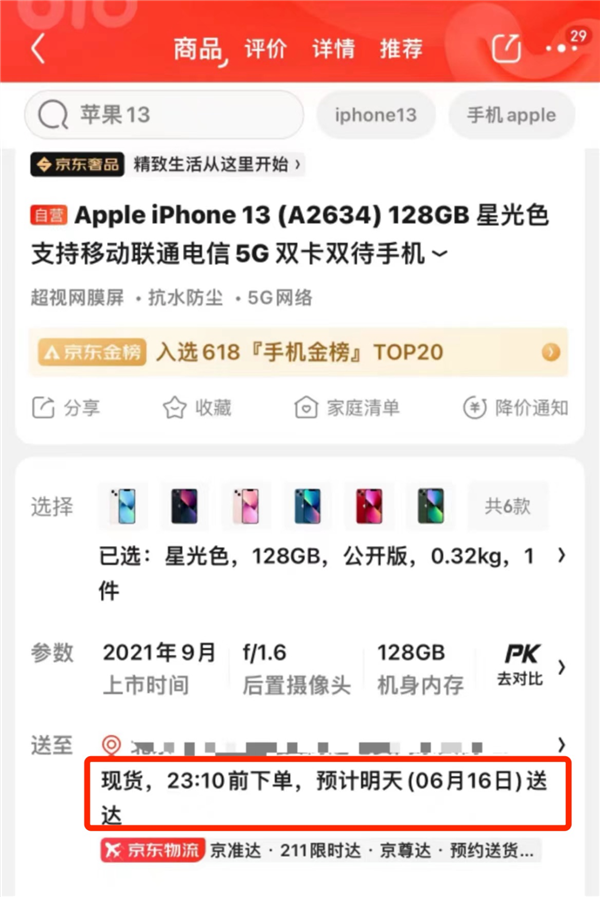Open the 京东金榜 手机金榜 TOP20 banner
Screen dimensions: 600x897
(x=298, y=352)
